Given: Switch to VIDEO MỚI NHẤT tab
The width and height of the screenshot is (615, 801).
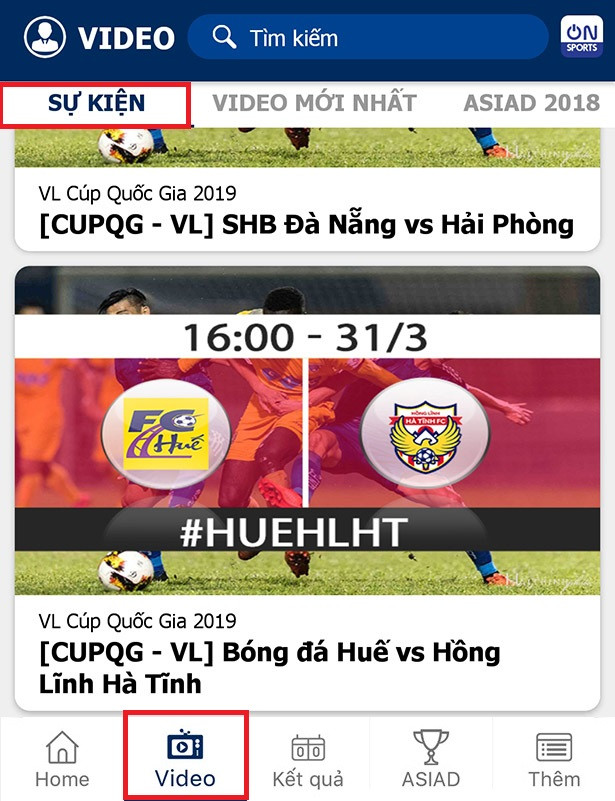Looking at the screenshot, I should coord(314,103).
